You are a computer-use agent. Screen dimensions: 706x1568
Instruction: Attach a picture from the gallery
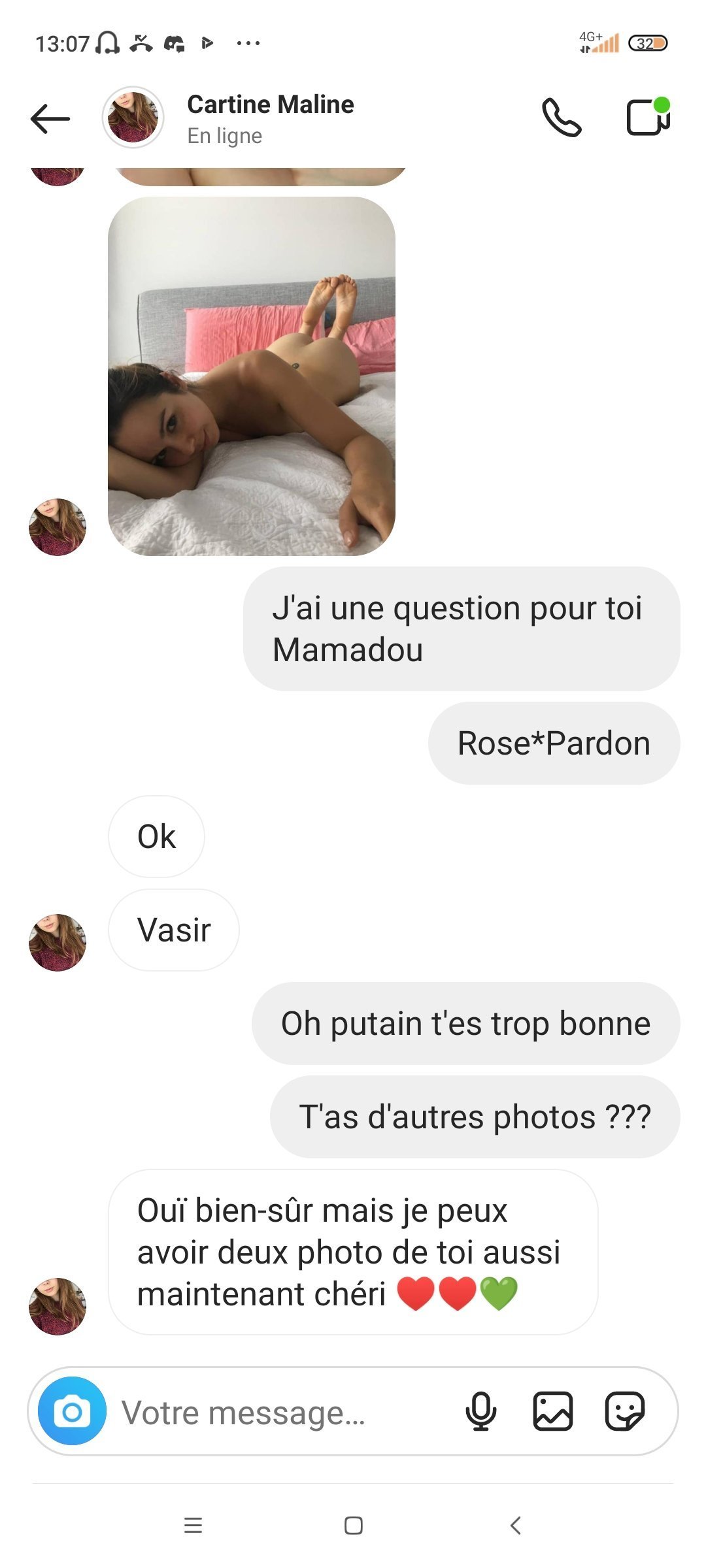[x=553, y=1411]
